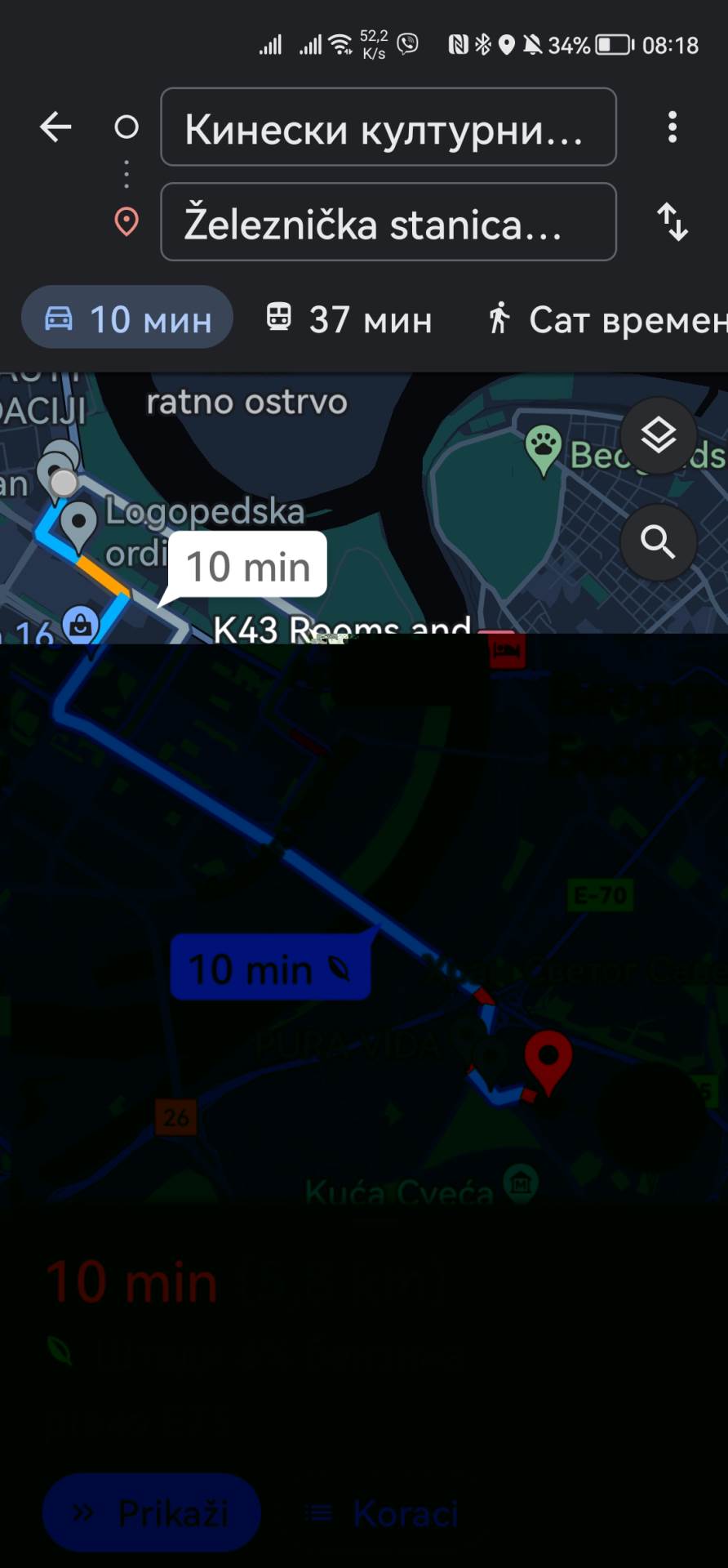Screen dimensions: 728x1568
Task: Open the Koraci steps list
Action: 384,1513
